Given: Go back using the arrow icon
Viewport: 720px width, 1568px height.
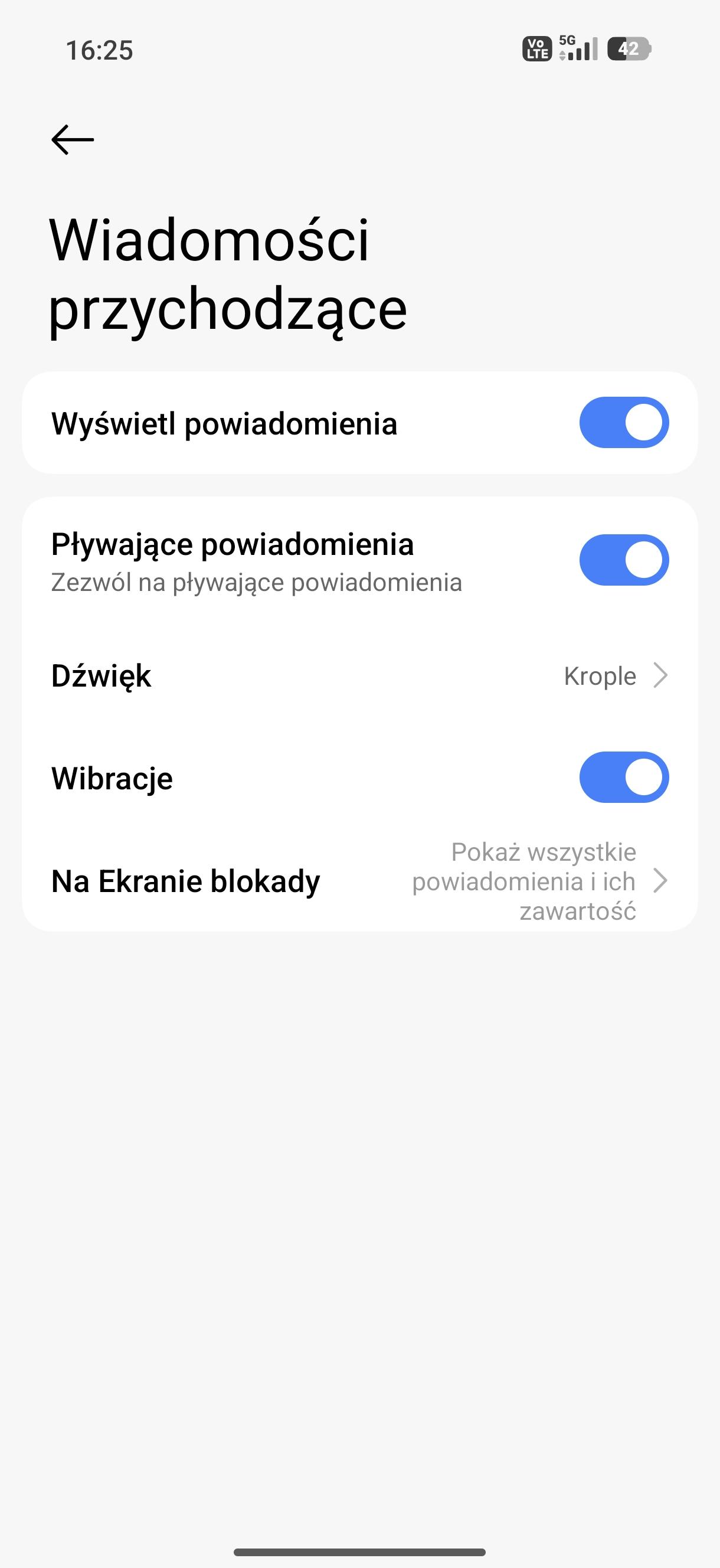Looking at the screenshot, I should tap(73, 140).
